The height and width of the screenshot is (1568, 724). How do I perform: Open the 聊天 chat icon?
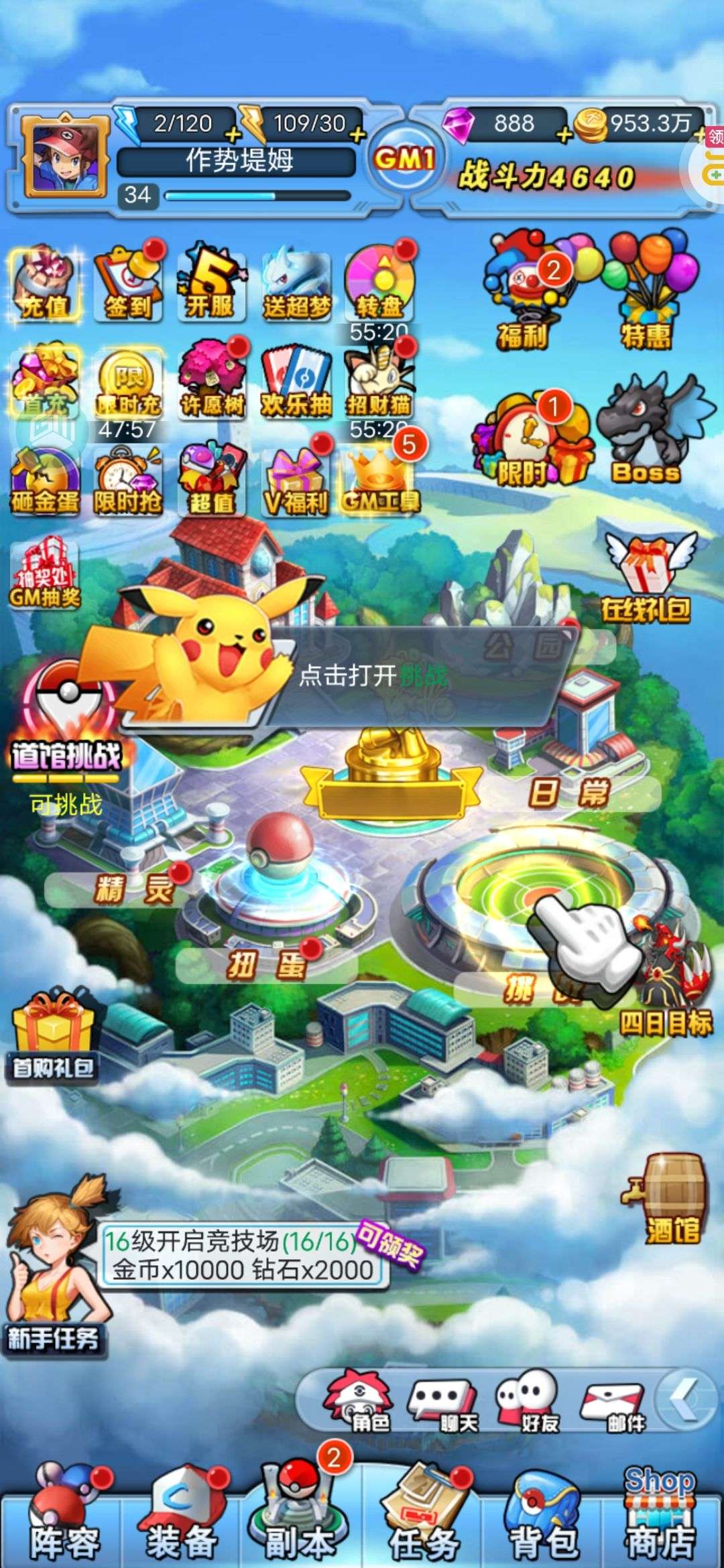pos(442,1404)
